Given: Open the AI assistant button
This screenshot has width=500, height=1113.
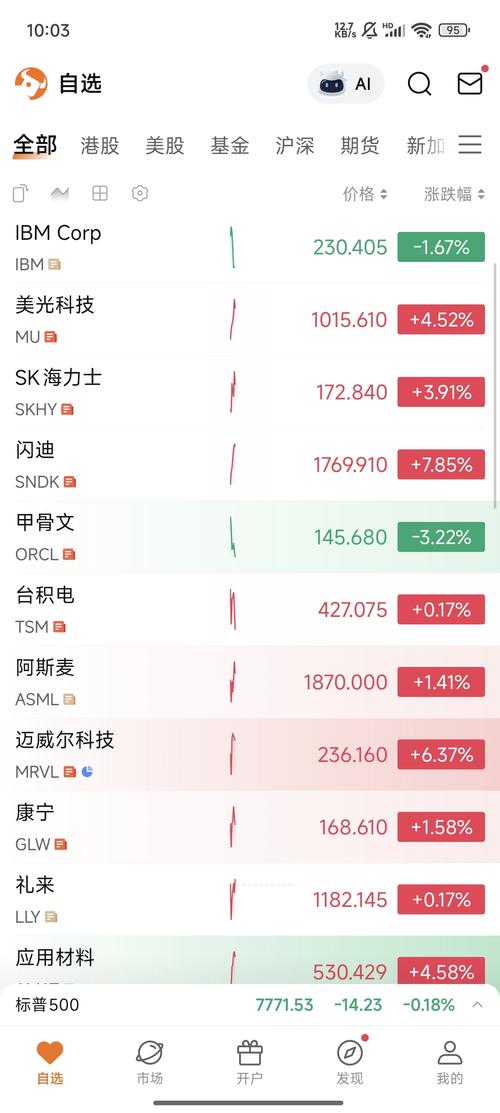Looking at the screenshot, I should 346,84.
